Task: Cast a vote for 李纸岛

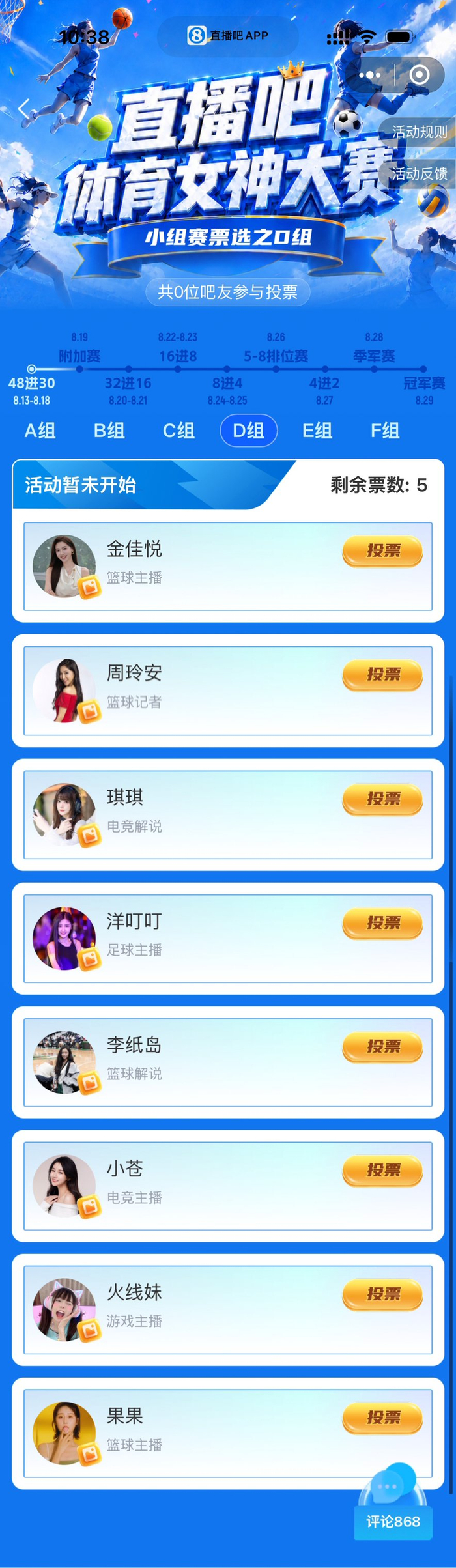Action: (x=382, y=1047)
